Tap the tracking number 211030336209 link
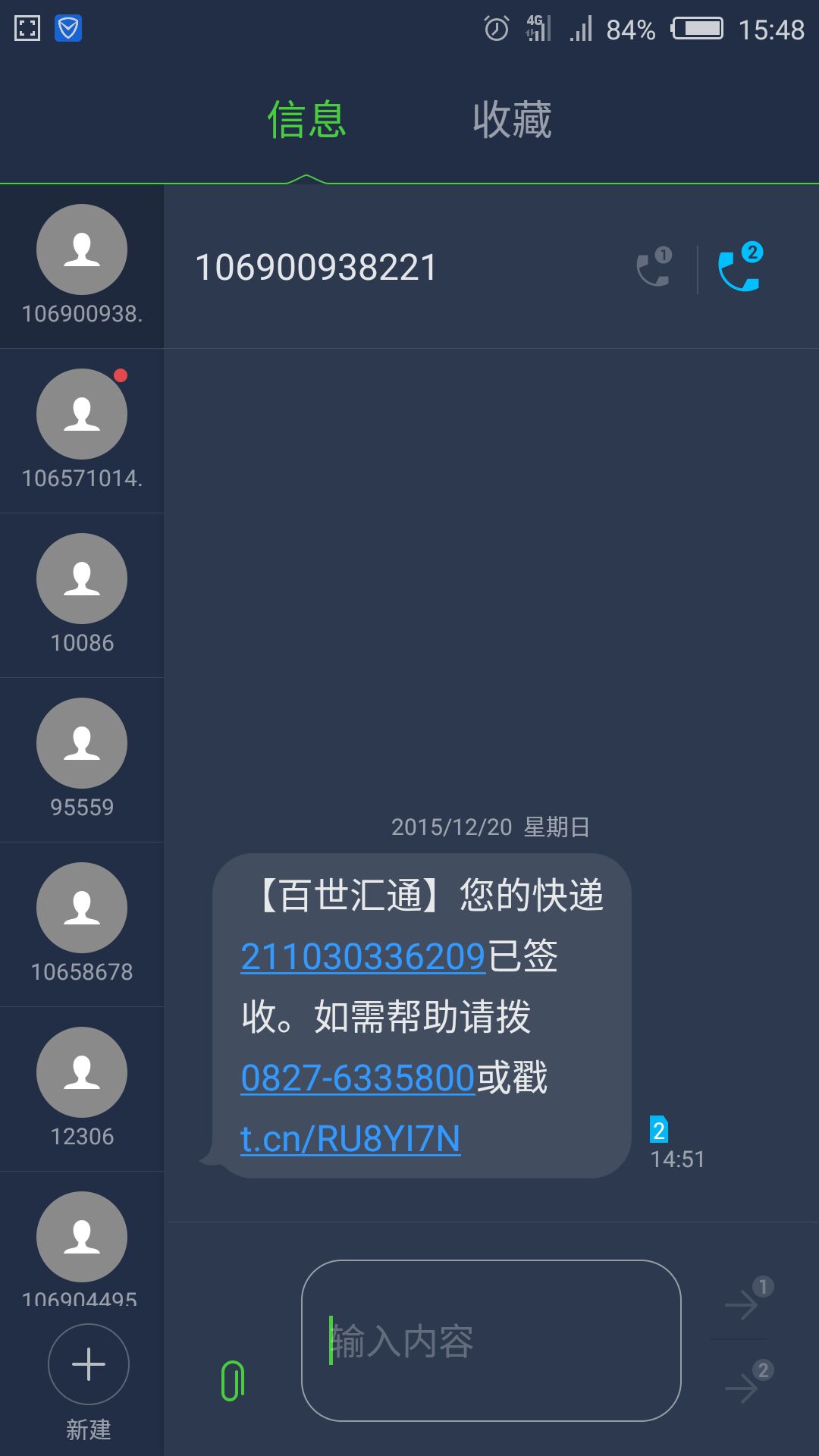Image resolution: width=819 pixels, height=1456 pixels. (x=362, y=956)
